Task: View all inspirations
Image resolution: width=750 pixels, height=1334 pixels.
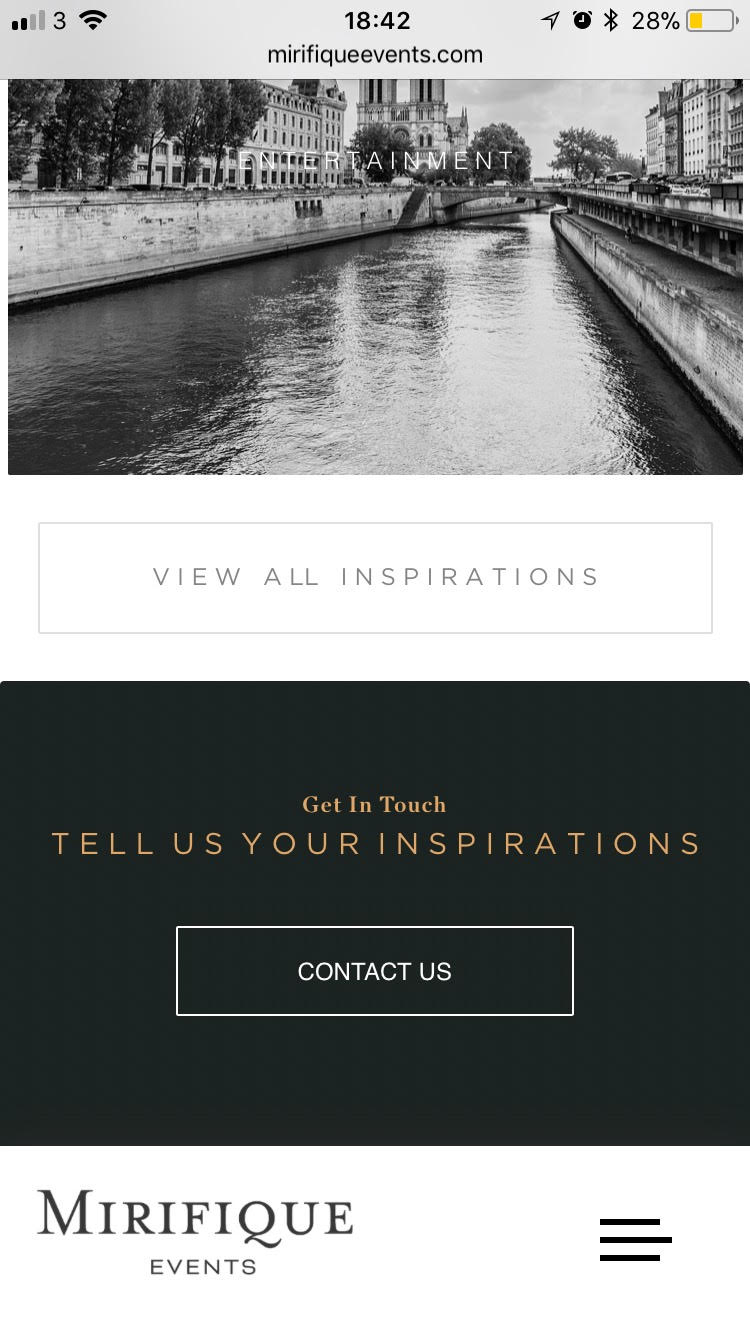Action: click(375, 578)
